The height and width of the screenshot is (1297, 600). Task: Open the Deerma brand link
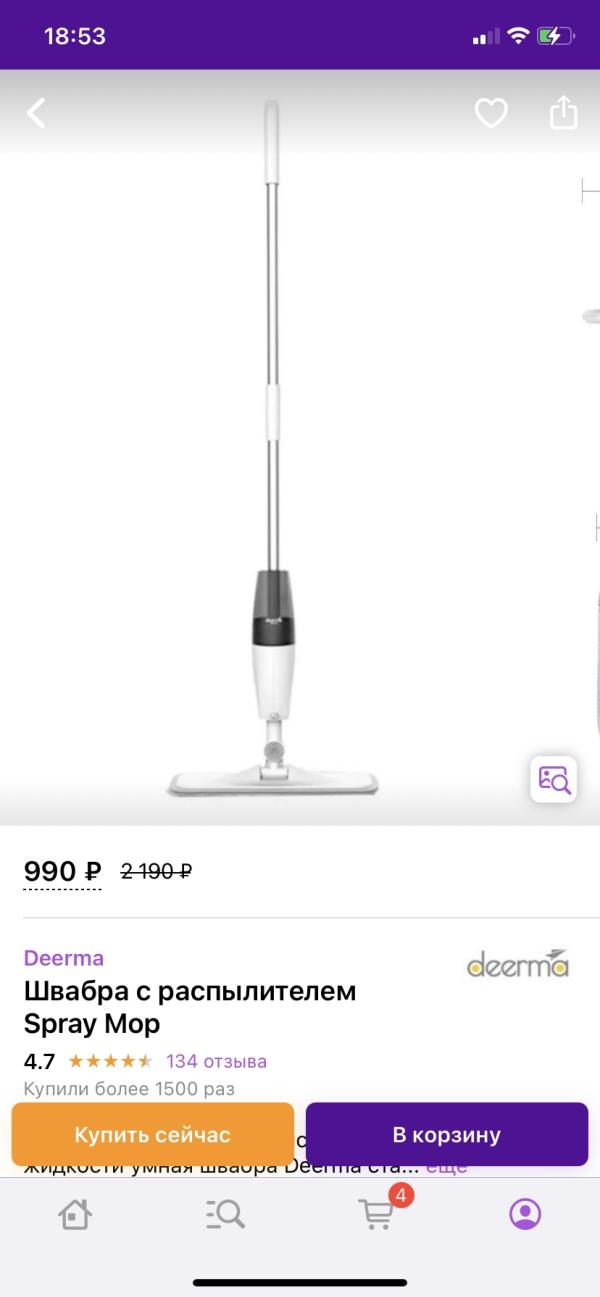[x=64, y=958]
